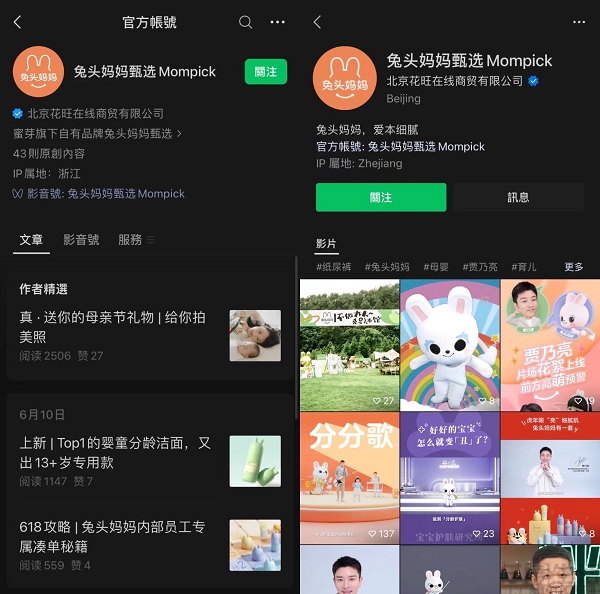Open the 影音號: 兔头妈妈甄选 Mompick link

[125, 194]
